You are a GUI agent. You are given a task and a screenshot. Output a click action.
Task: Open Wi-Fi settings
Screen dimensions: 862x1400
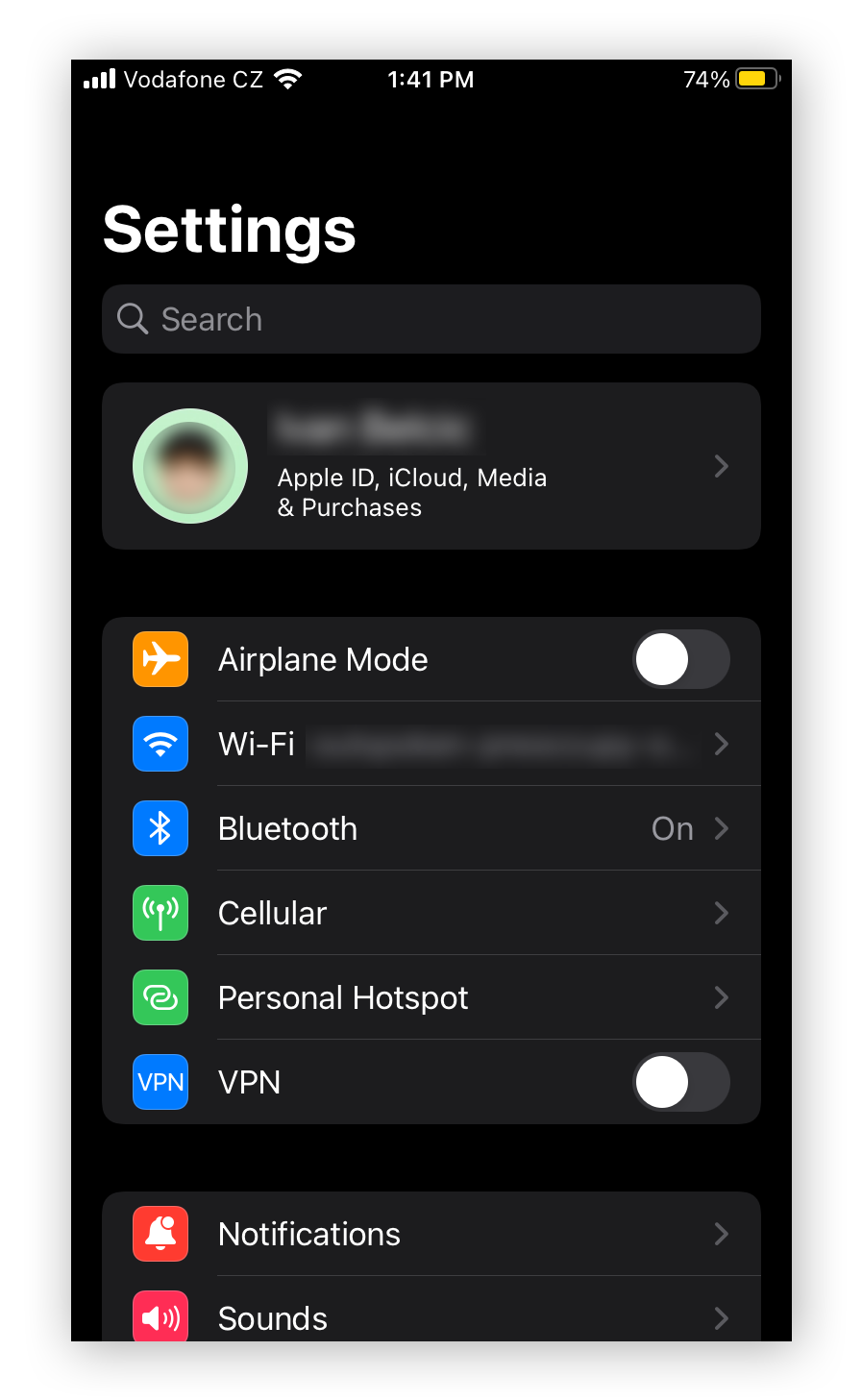click(x=431, y=744)
